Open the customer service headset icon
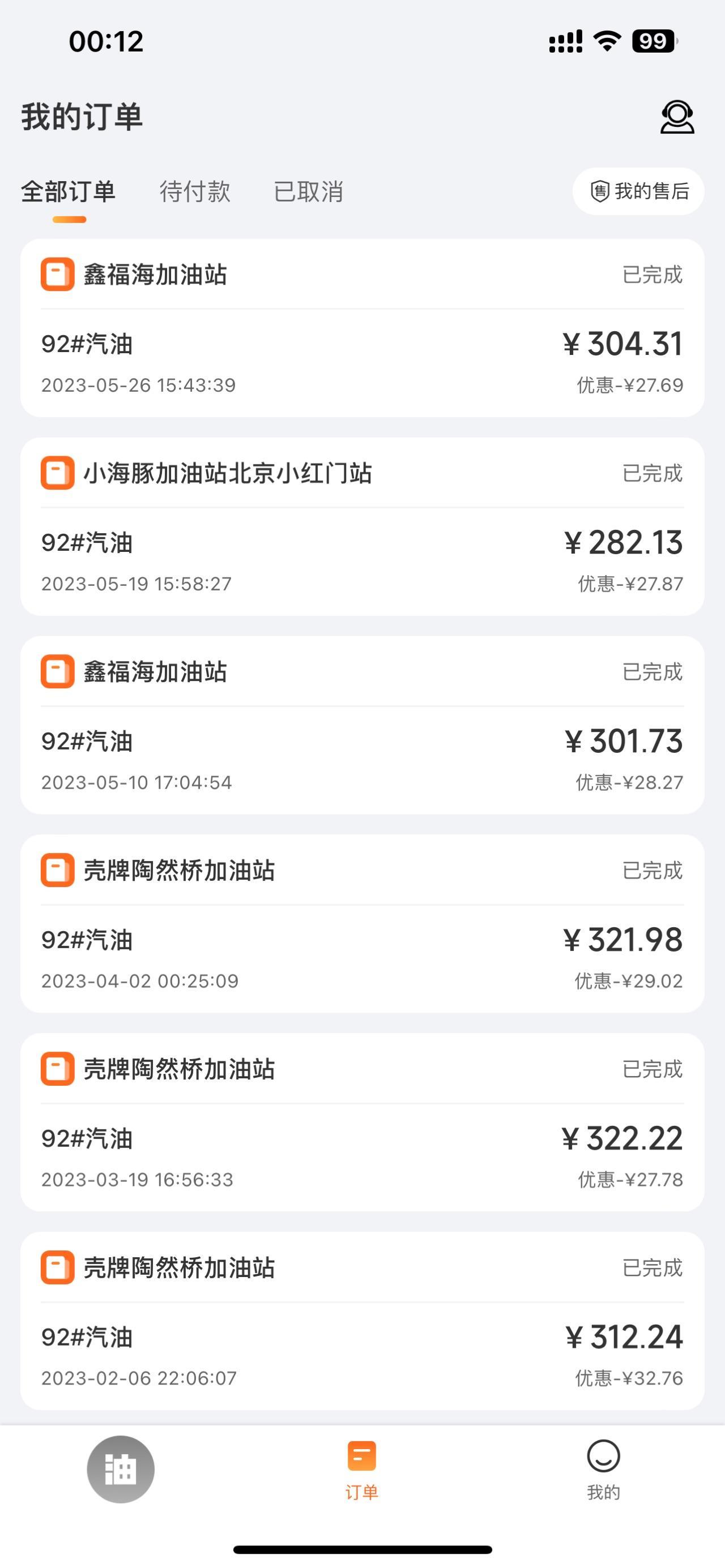 click(x=677, y=117)
